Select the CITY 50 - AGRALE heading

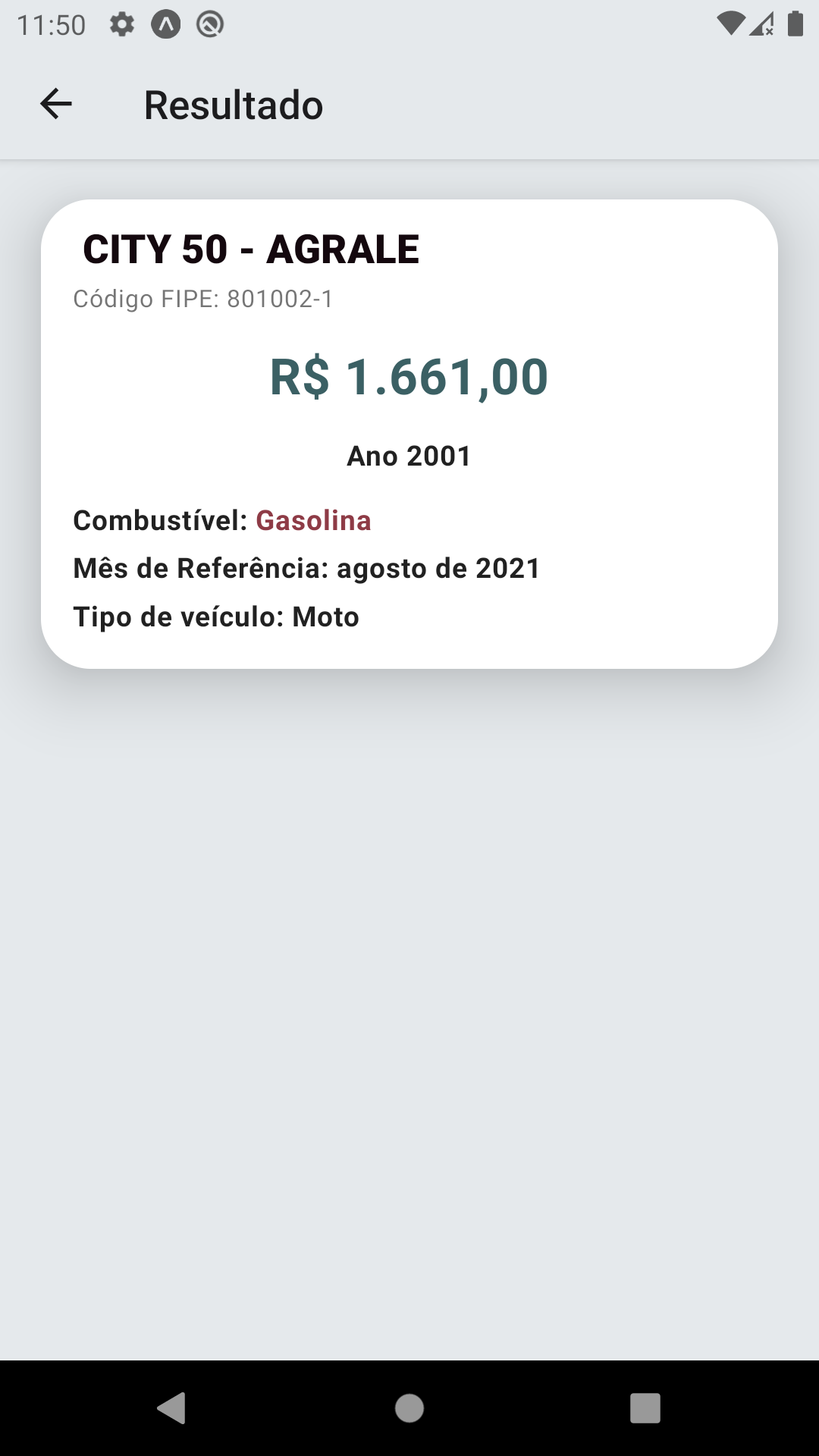pyautogui.click(x=250, y=249)
